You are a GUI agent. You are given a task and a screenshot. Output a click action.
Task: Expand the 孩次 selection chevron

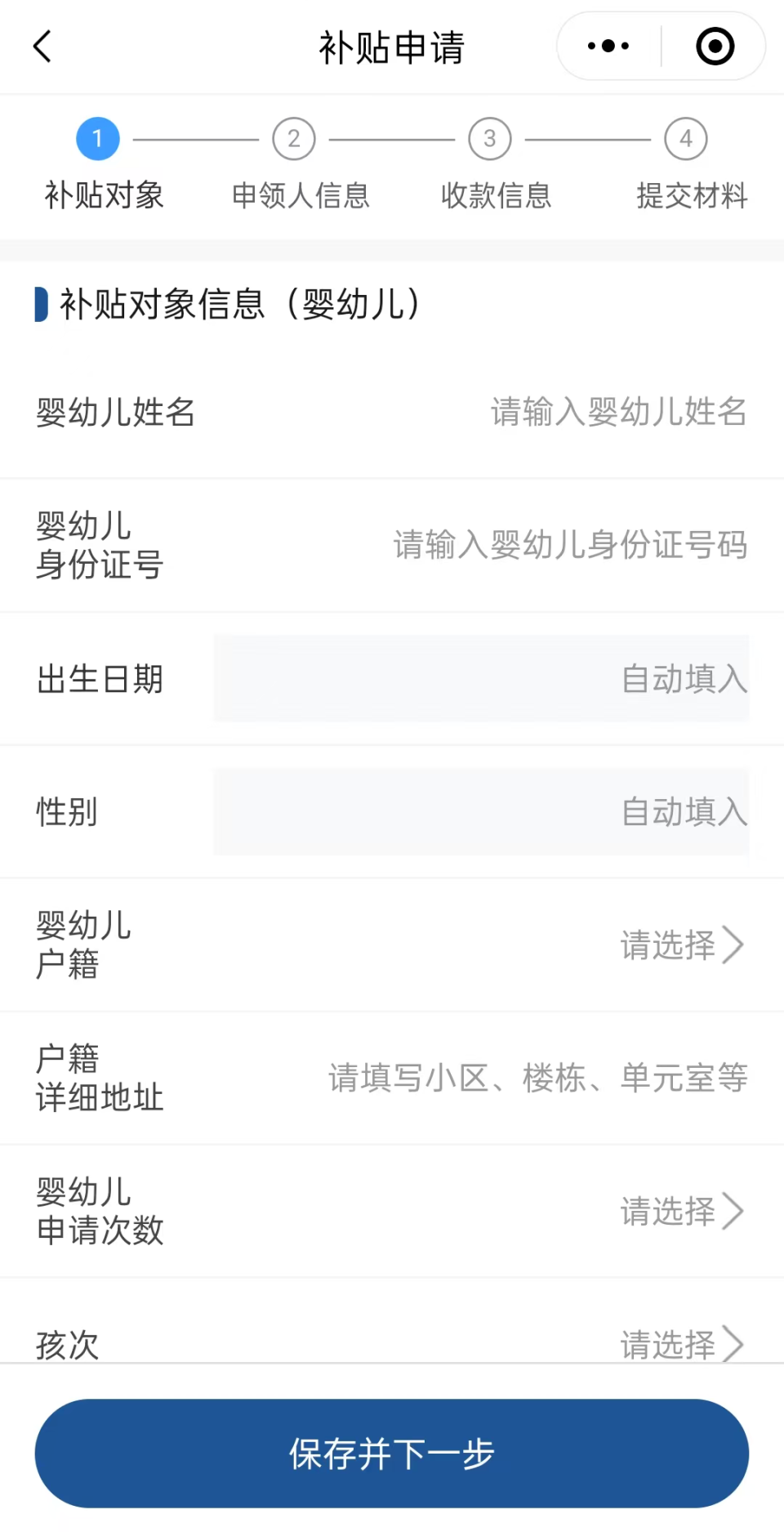734,1344
